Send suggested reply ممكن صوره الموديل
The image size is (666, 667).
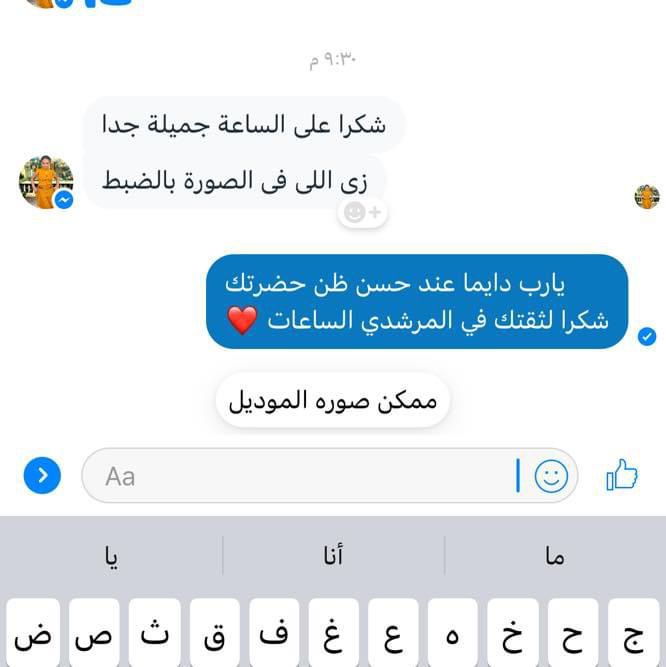333,402
